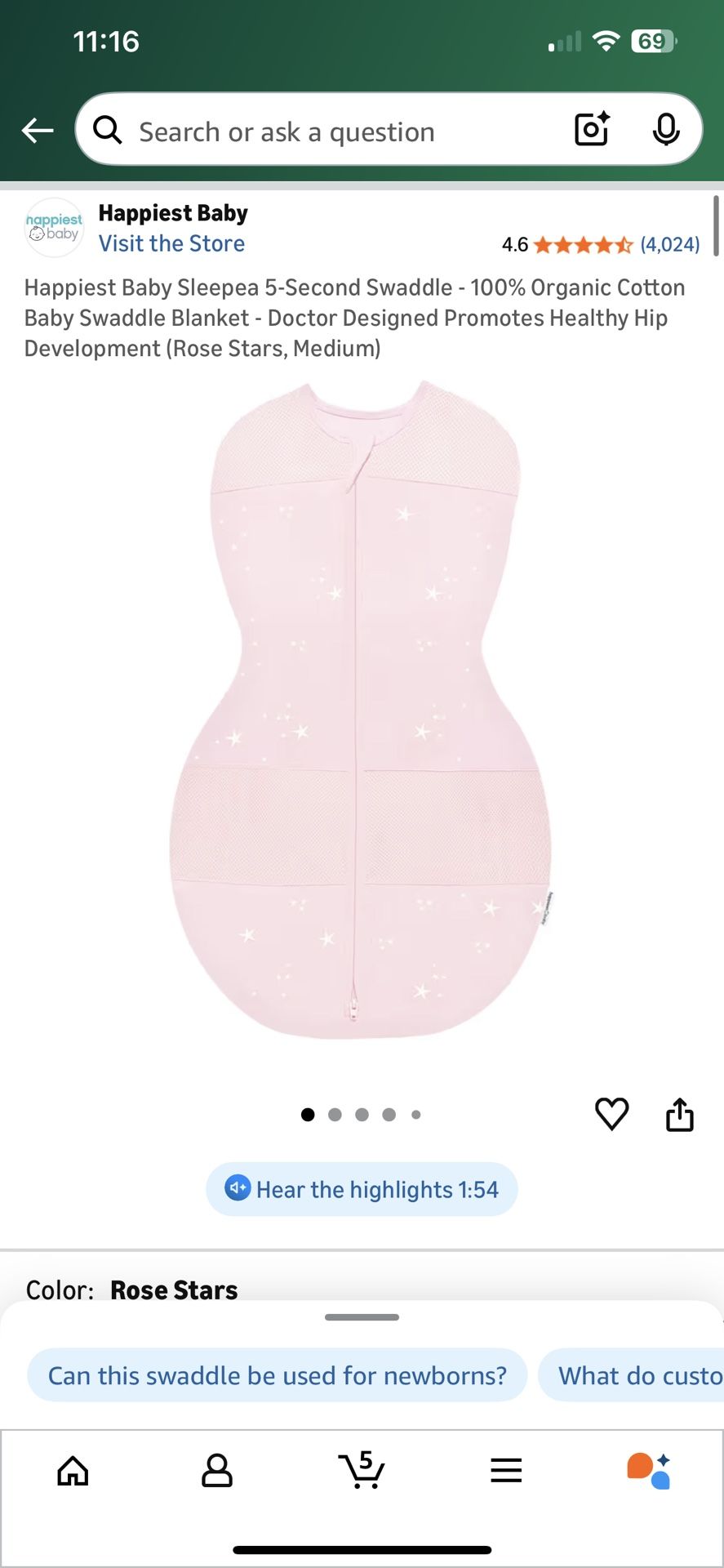Open the hamburger menu tab
The height and width of the screenshot is (1568, 724).
point(506,1470)
